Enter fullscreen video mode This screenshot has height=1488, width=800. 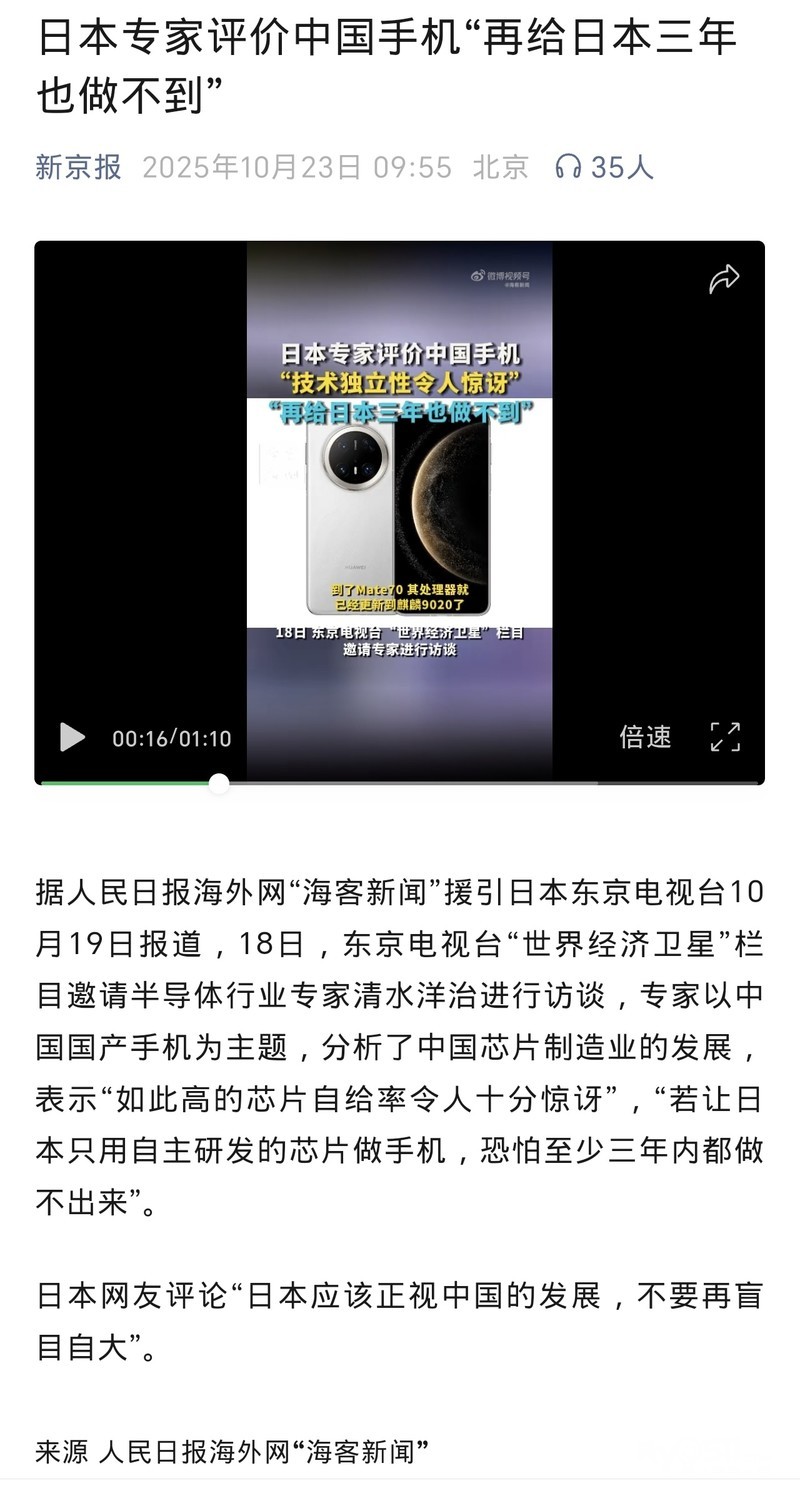click(725, 737)
